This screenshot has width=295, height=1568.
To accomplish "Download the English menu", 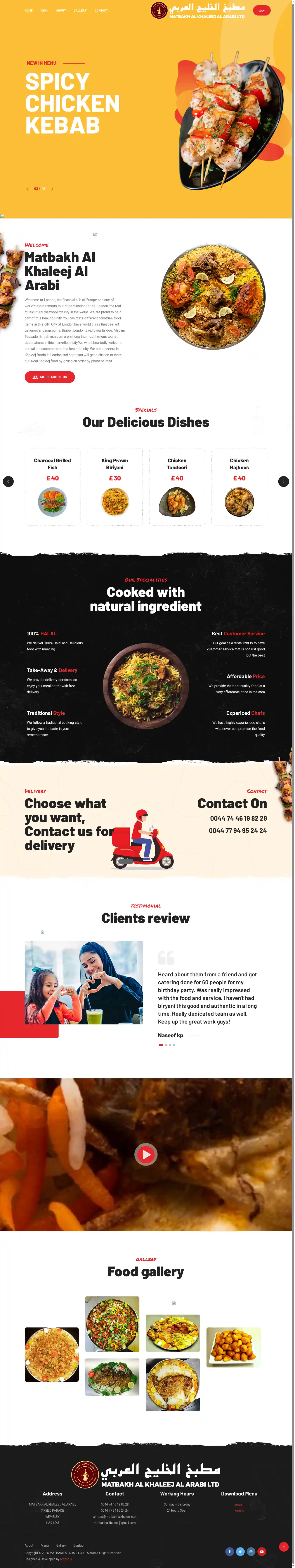I will point(239,1504).
